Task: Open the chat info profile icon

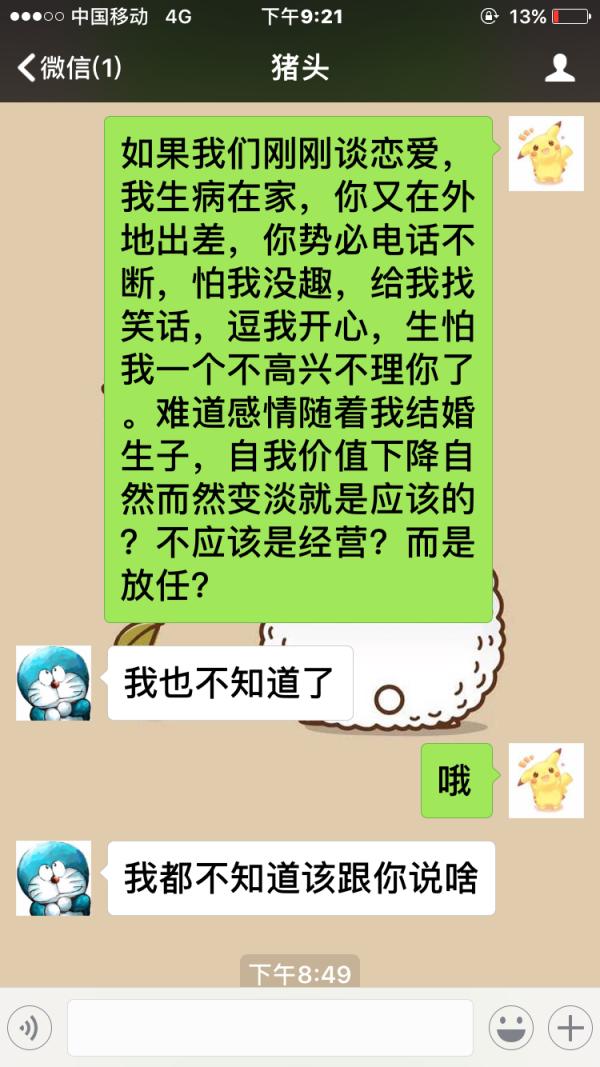Action: click(x=560, y=68)
